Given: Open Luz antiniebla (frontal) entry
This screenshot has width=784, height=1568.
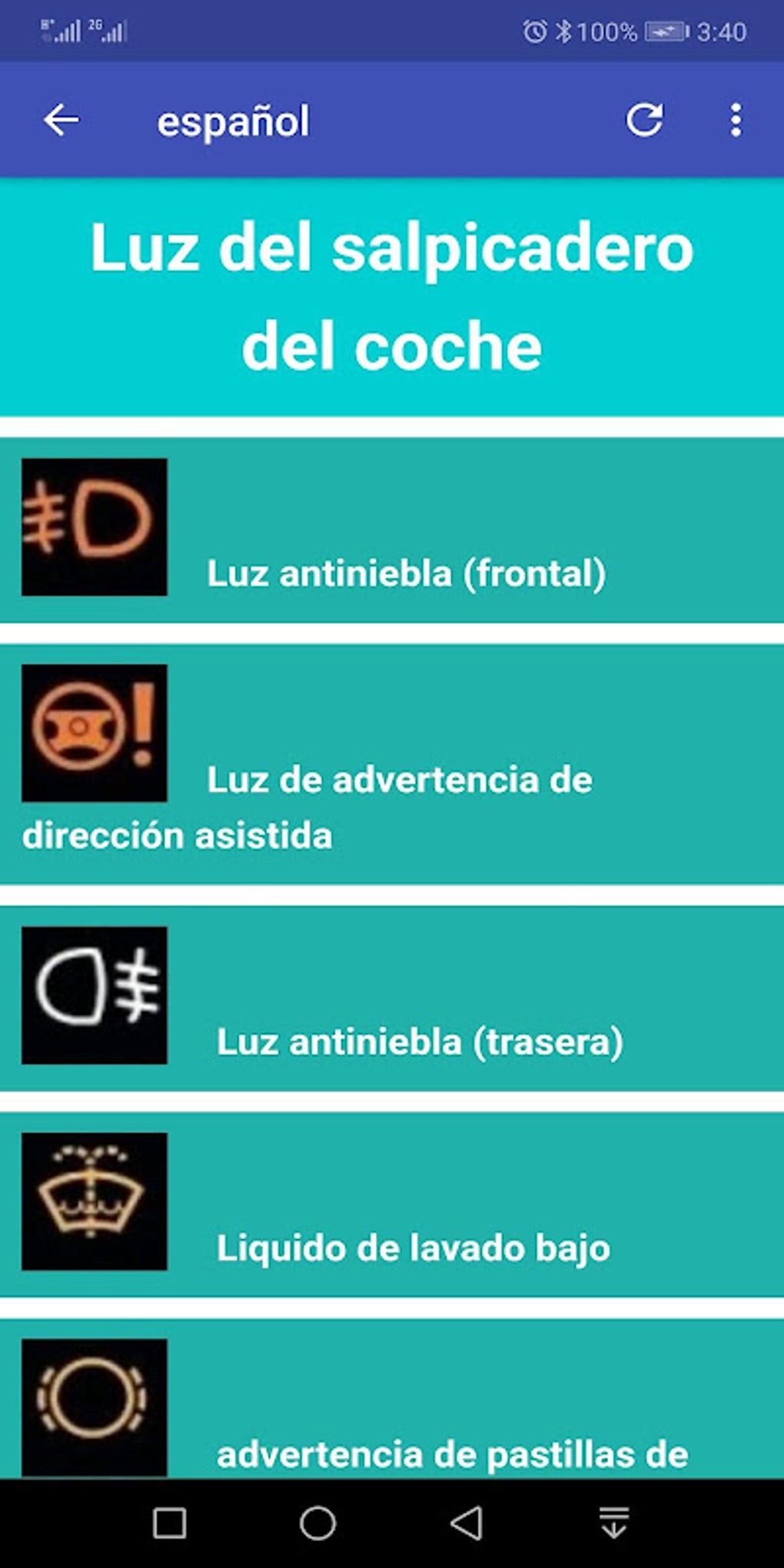Looking at the screenshot, I should click(392, 530).
